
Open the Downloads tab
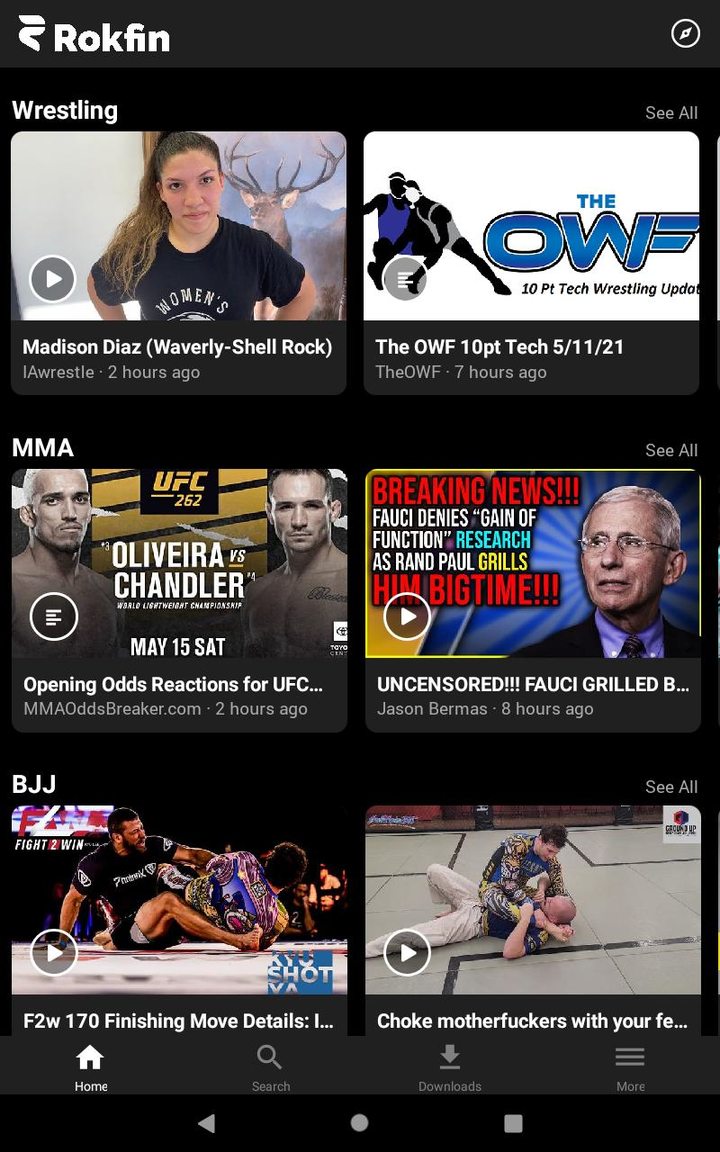[450, 1067]
